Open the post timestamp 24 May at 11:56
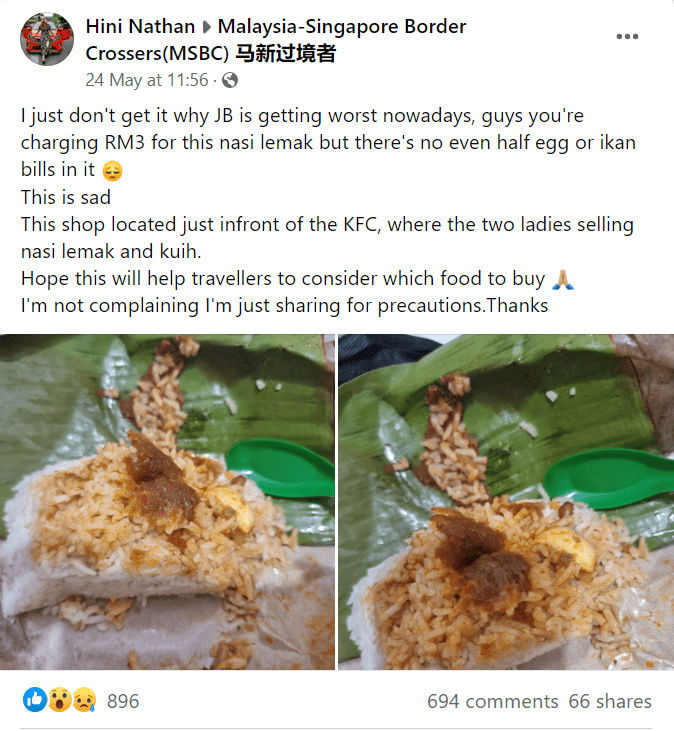 [x=146, y=80]
